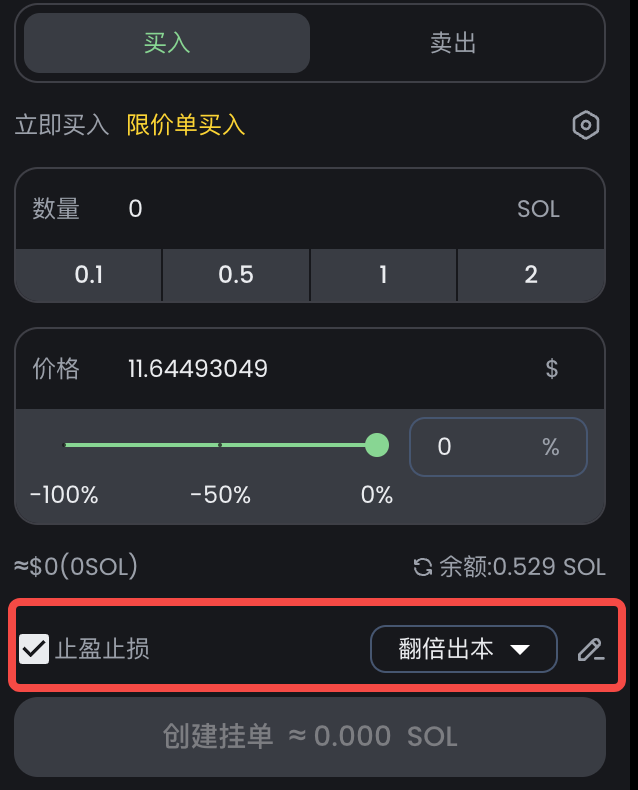This screenshot has width=638, height=790.
Task: Expand the 翻倍出本 dropdown
Action: tap(463, 649)
